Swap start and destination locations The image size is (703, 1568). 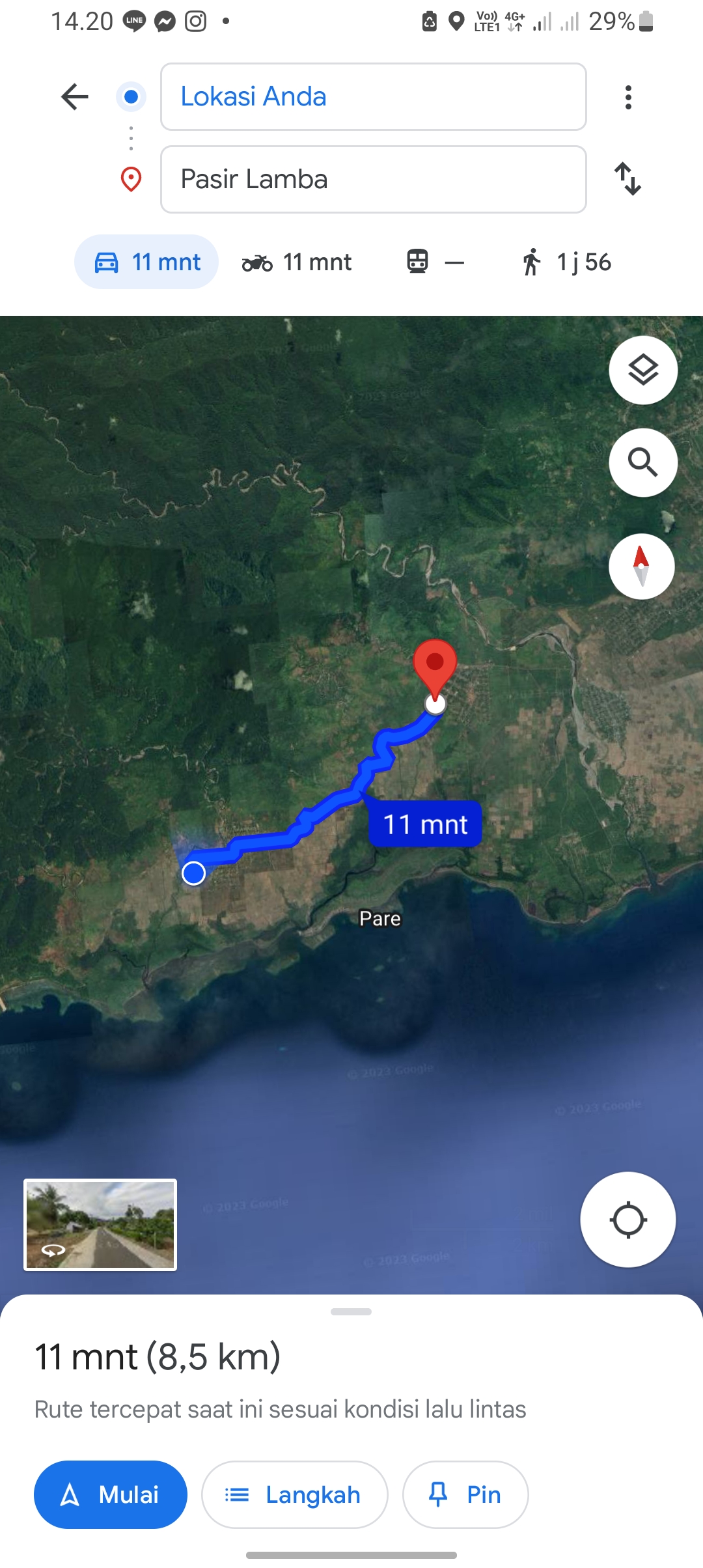click(628, 179)
